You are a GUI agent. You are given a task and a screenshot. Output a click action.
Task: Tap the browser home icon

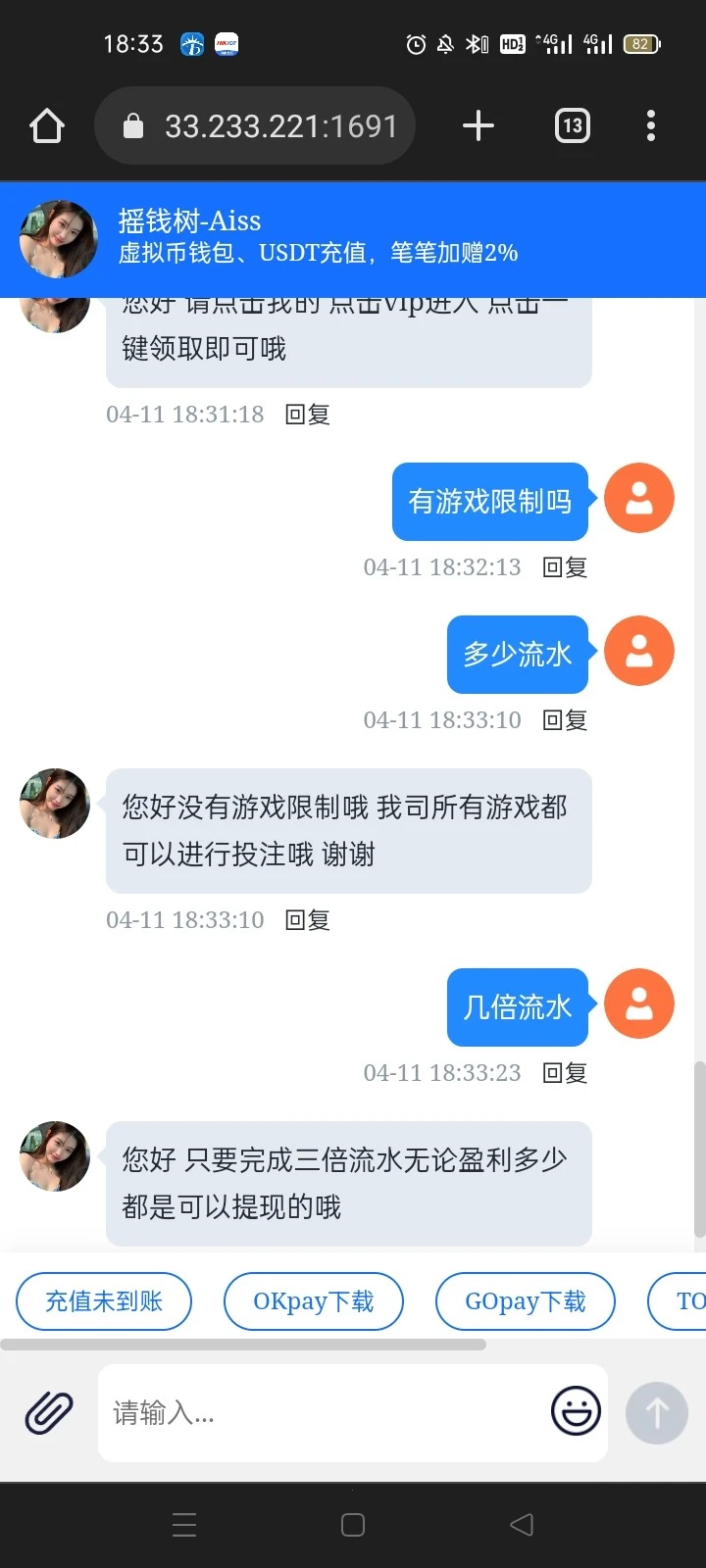pyautogui.click(x=46, y=124)
